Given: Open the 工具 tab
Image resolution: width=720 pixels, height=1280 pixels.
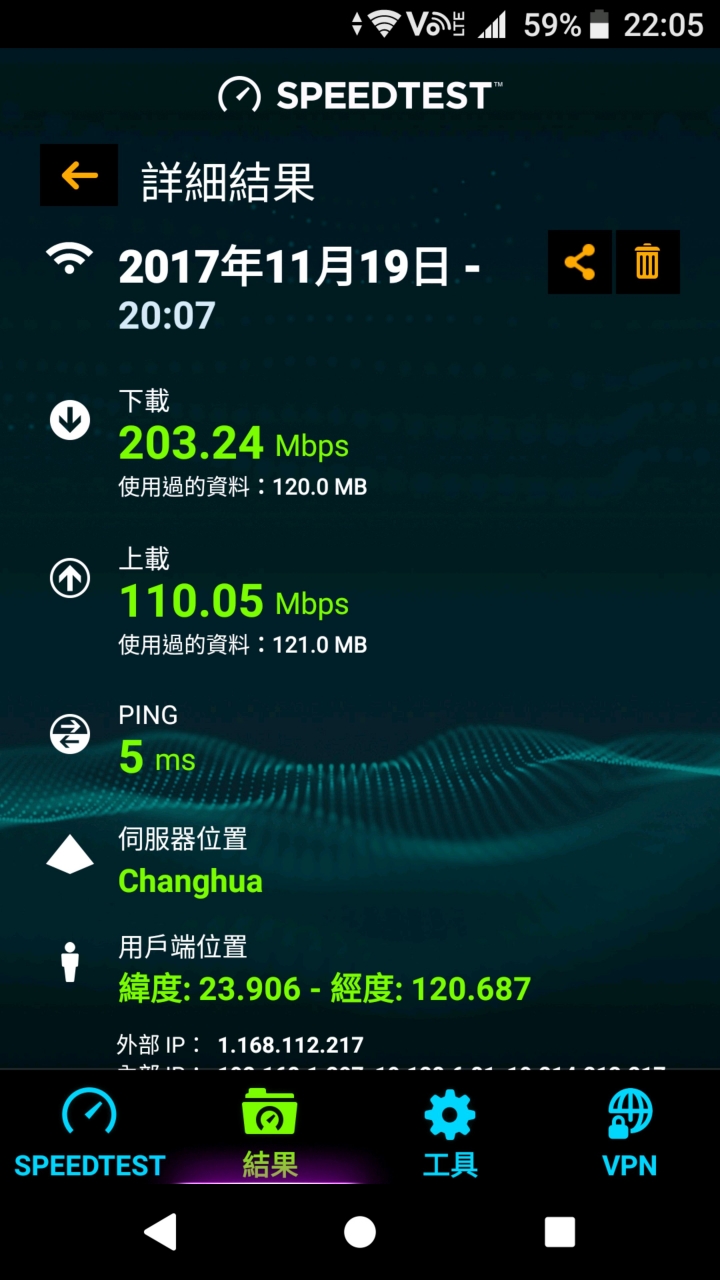Looking at the screenshot, I should point(450,1133).
